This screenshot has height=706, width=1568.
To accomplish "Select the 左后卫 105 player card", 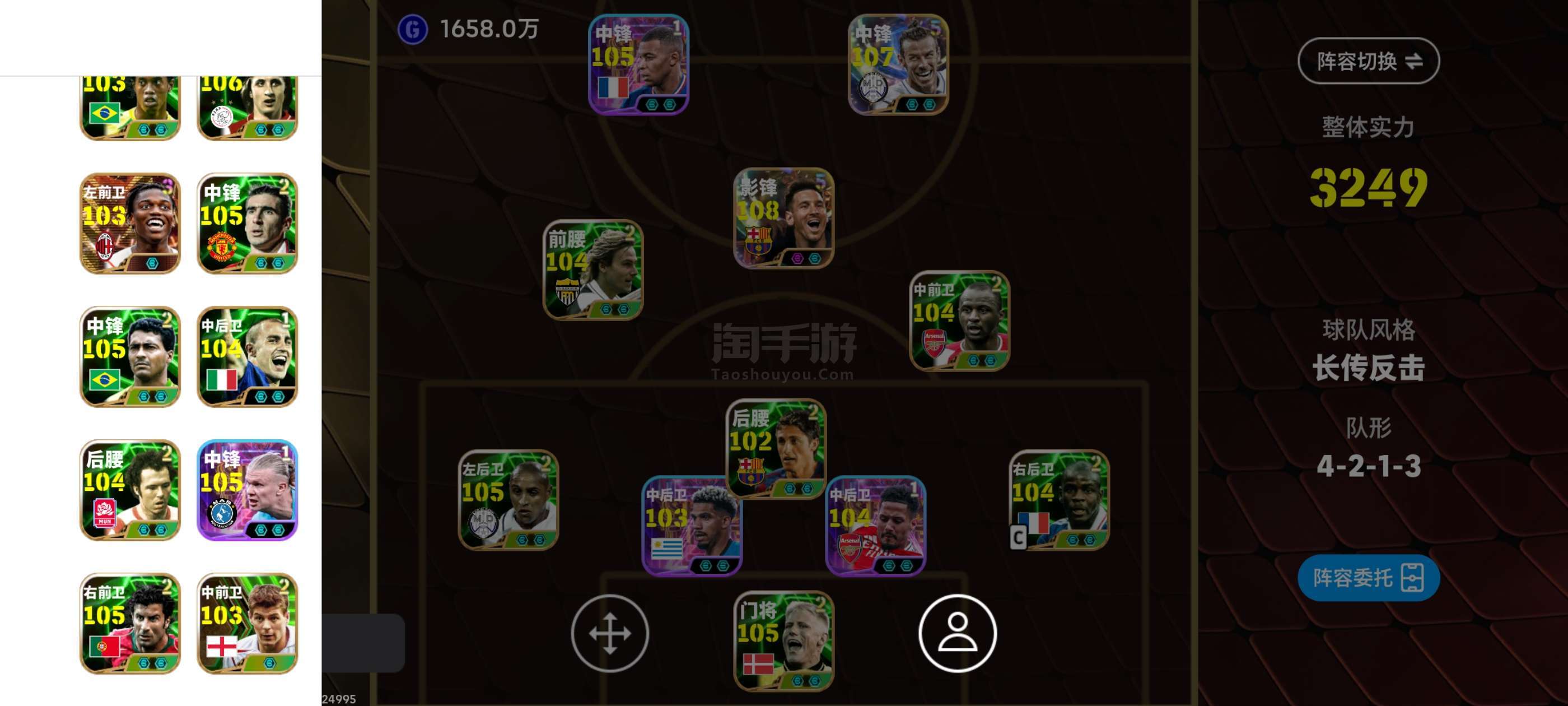I will [508, 499].
